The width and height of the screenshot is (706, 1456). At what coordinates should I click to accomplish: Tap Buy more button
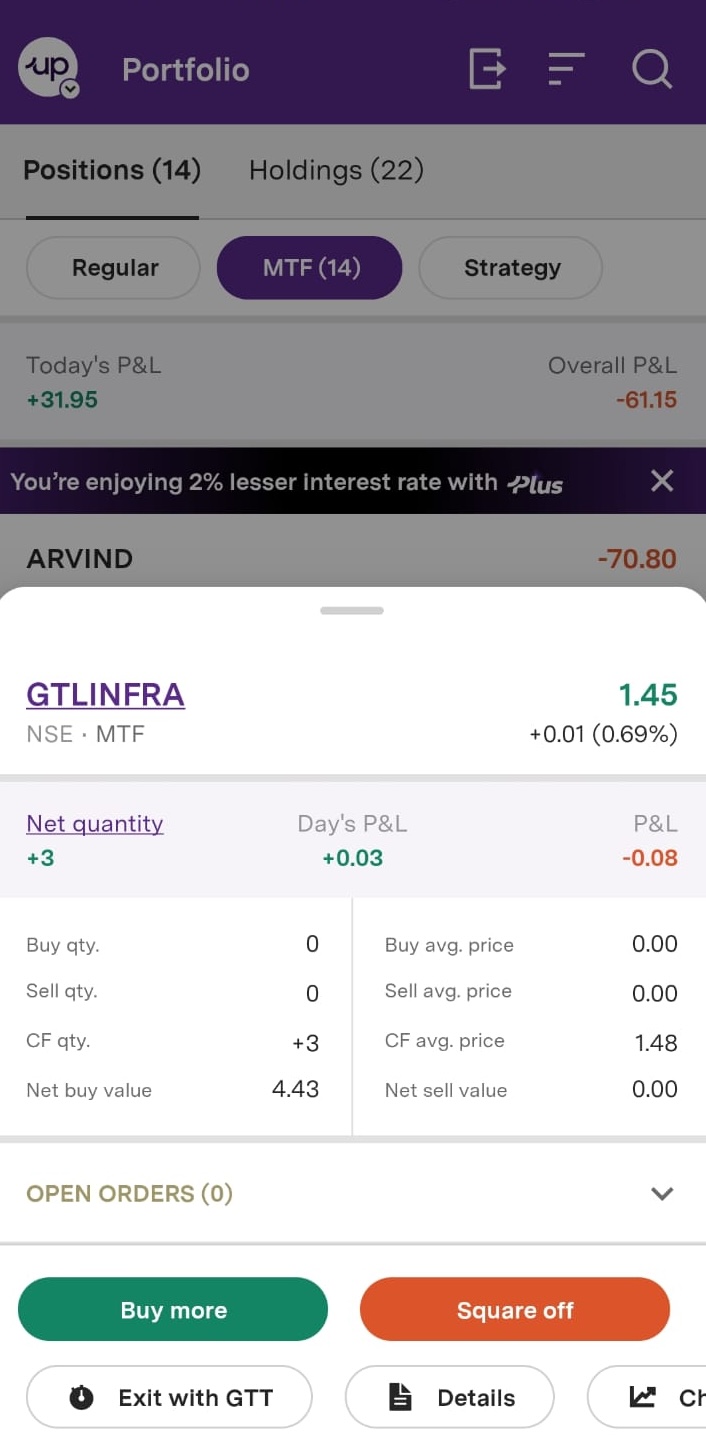pos(173,1310)
